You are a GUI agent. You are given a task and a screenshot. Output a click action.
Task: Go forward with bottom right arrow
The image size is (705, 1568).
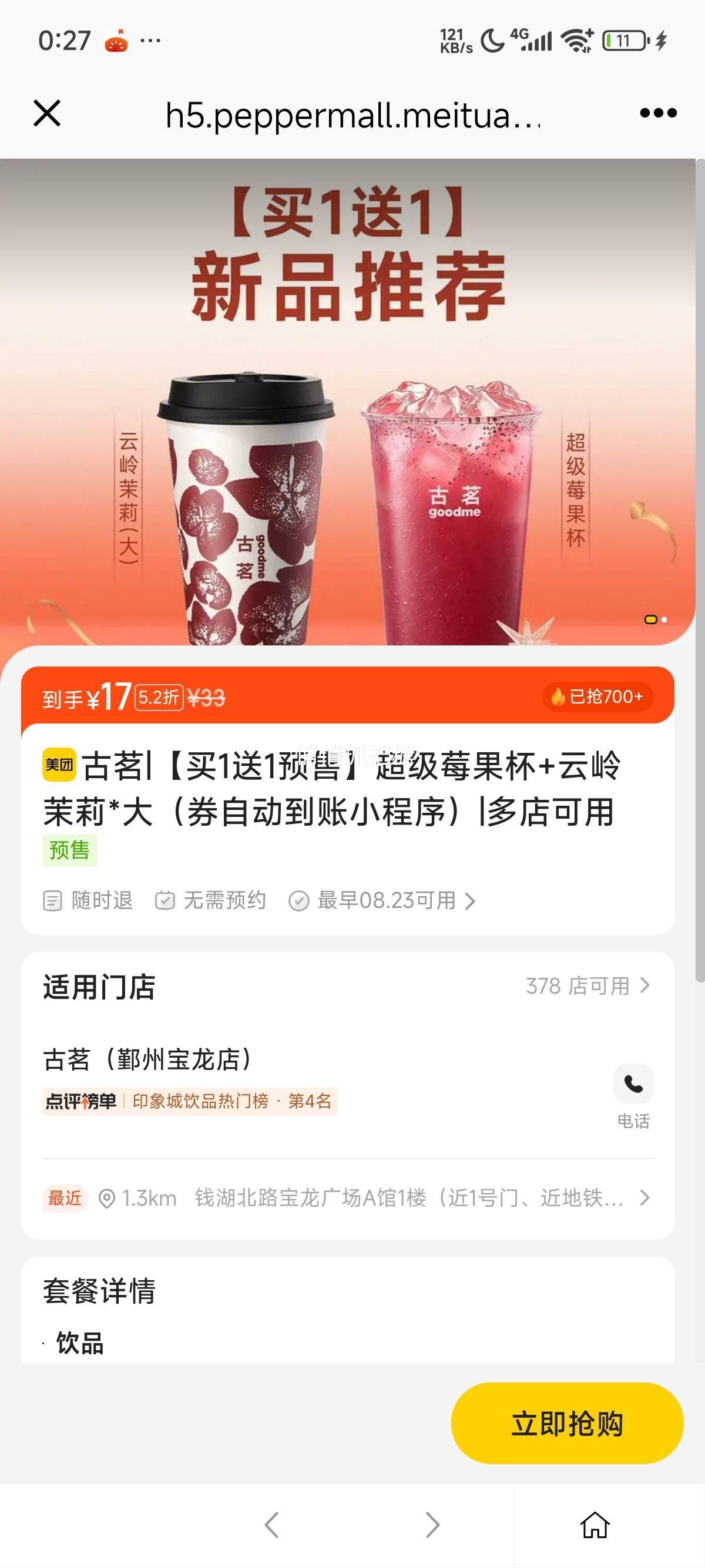coord(432,1525)
